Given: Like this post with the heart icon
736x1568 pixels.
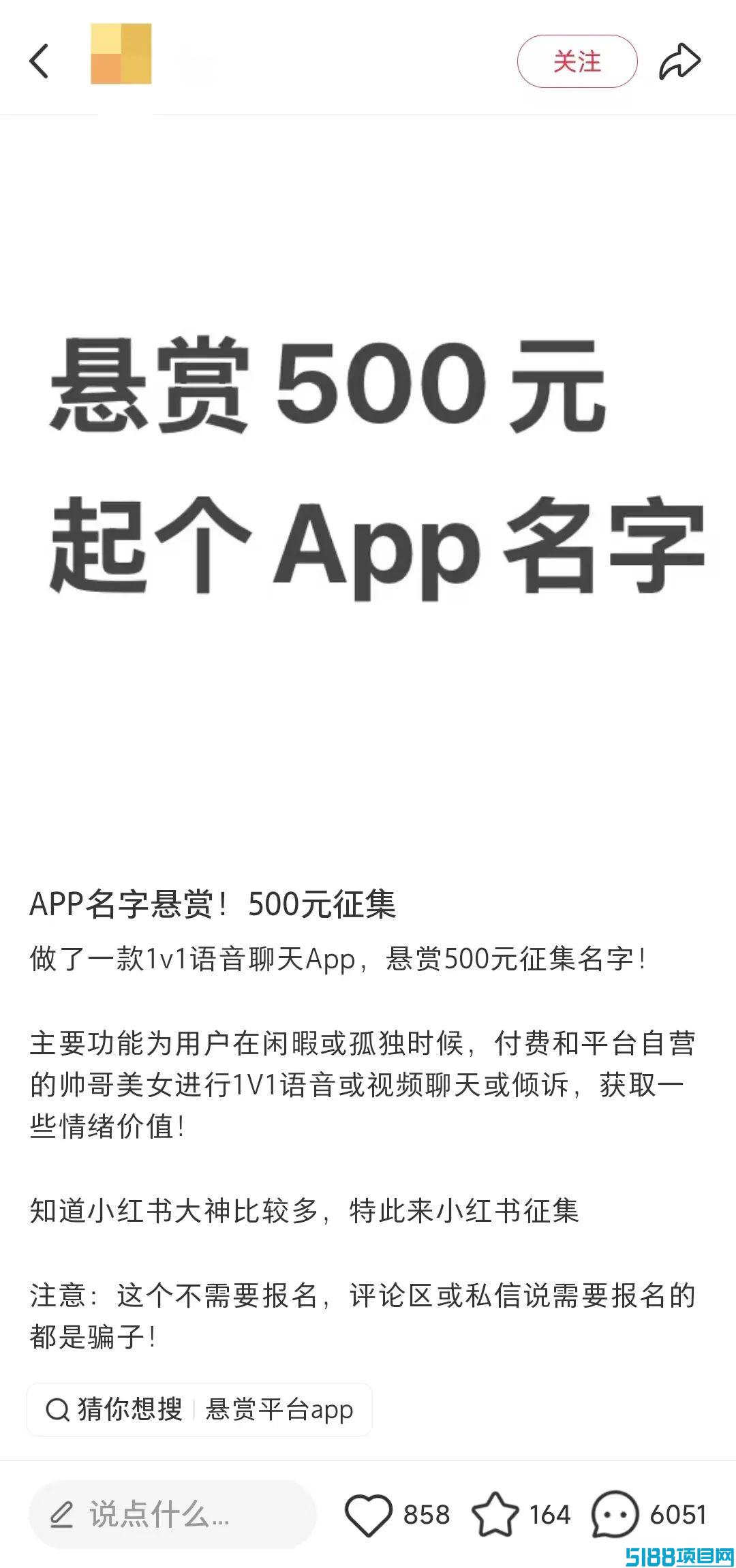Looking at the screenshot, I should tap(368, 1515).
